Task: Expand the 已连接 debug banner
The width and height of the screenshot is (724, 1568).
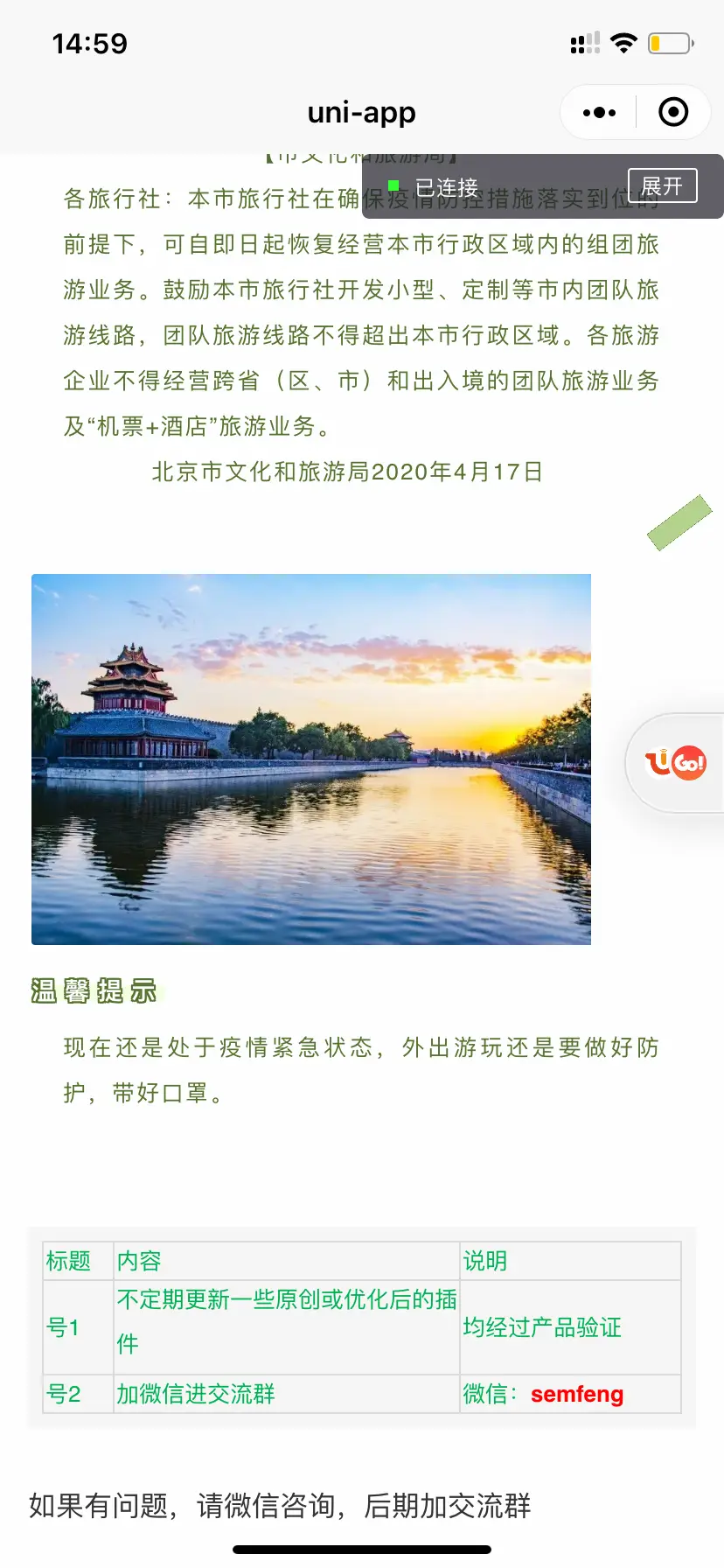Action: click(662, 185)
